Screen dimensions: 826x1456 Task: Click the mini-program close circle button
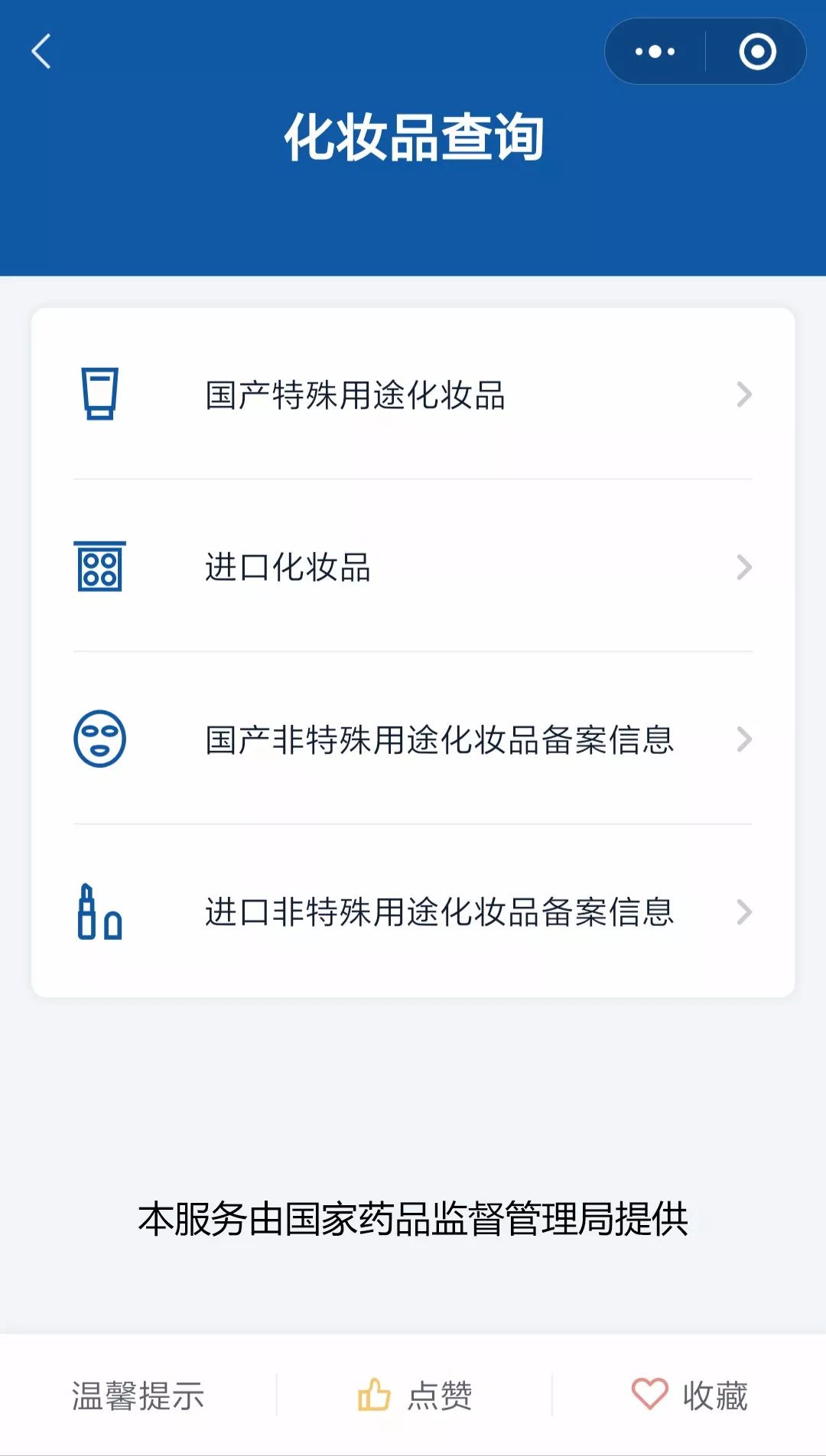point(756,51)
